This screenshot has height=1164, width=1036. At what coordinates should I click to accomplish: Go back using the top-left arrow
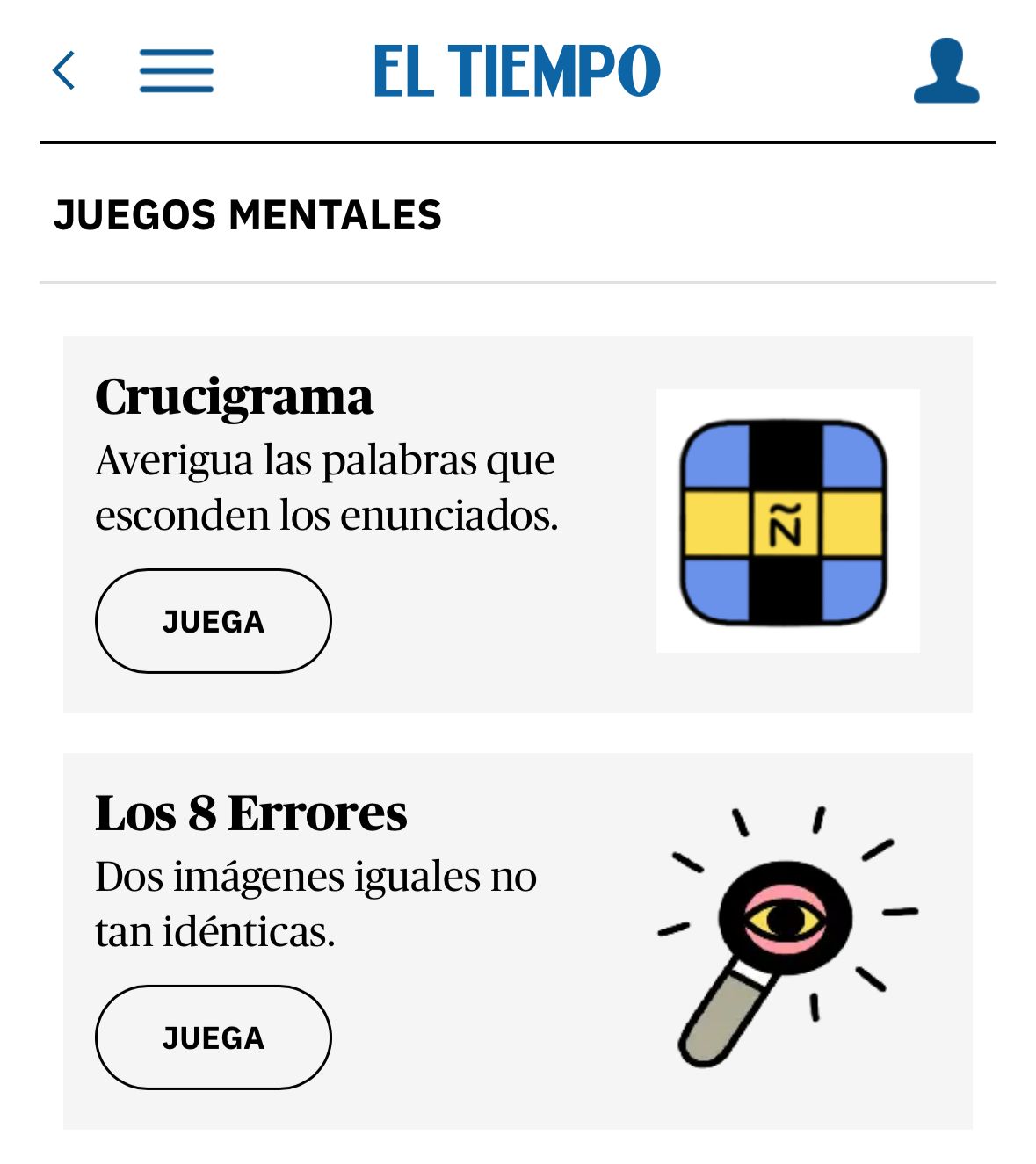64,70
